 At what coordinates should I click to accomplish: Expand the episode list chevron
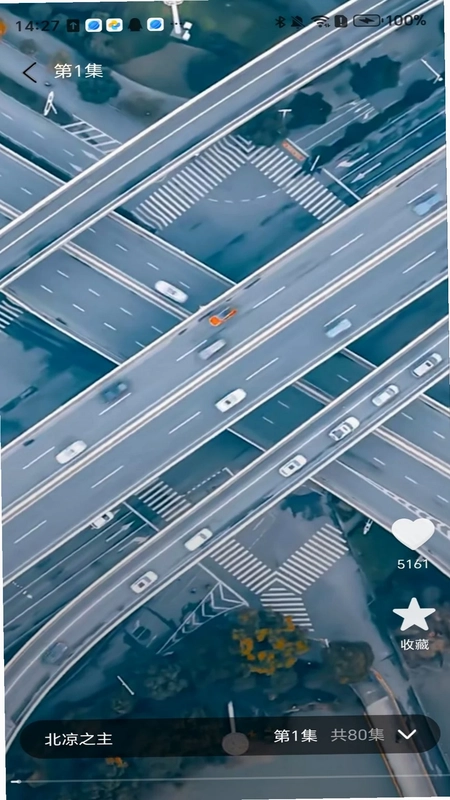(x=407, y=735)
